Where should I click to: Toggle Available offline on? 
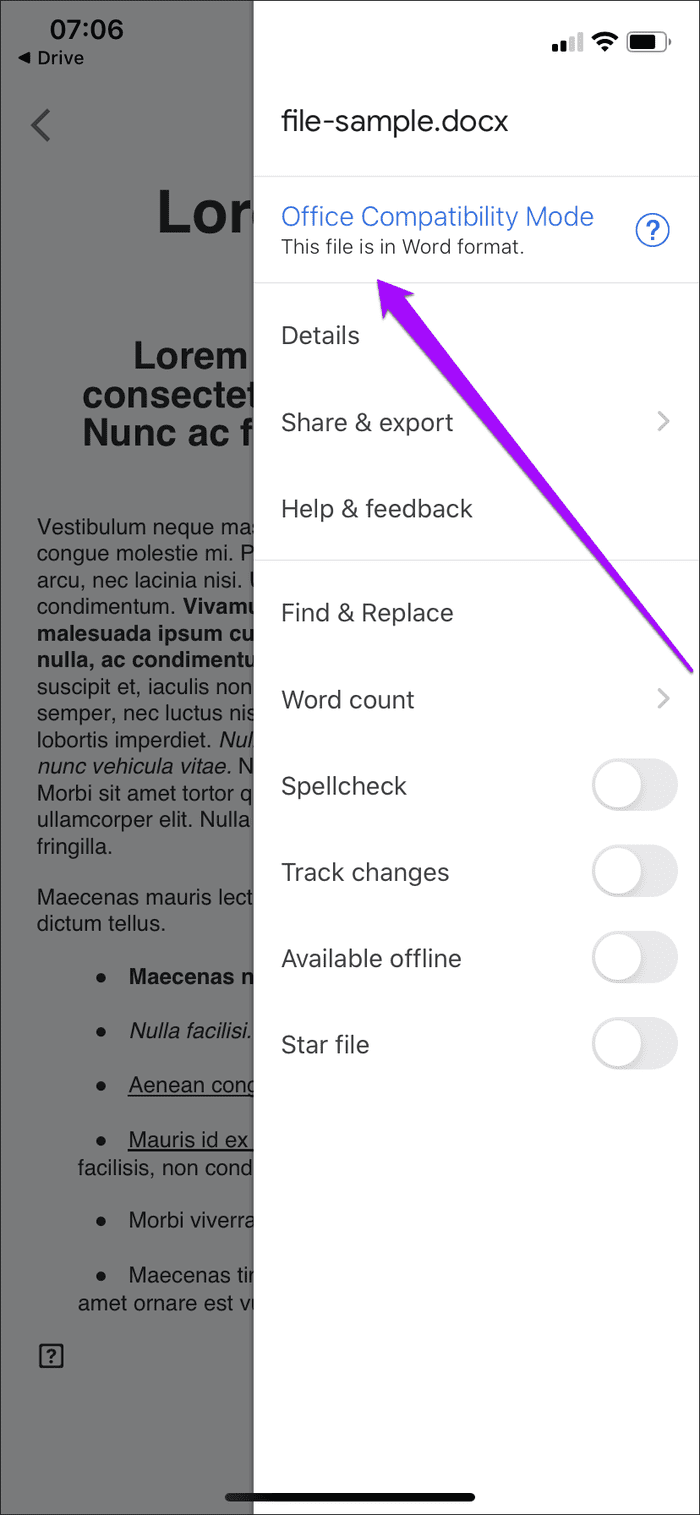634,957
